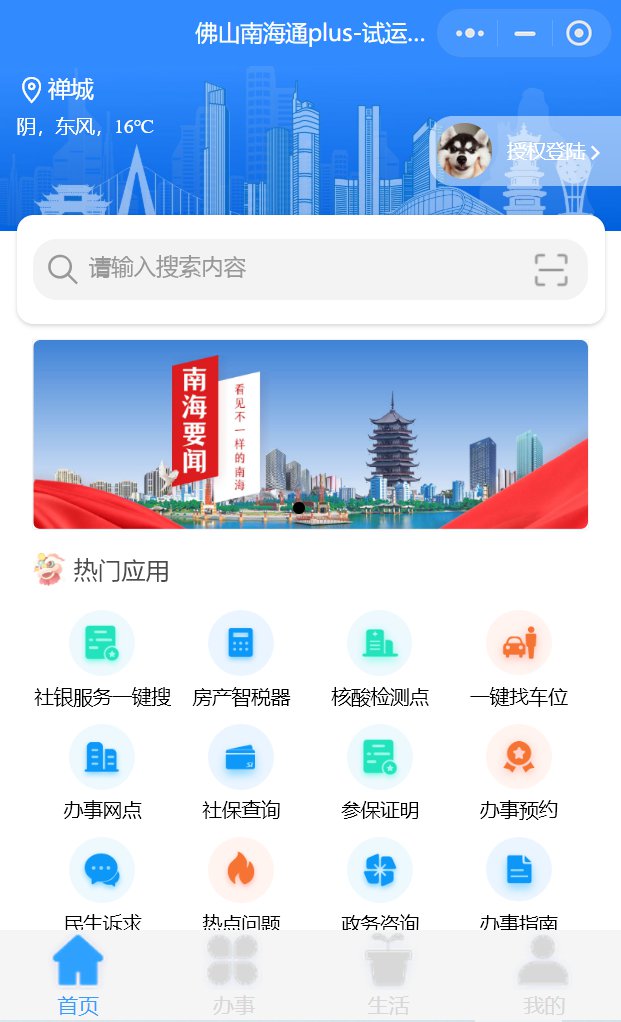Switch to the 办事 tab
This screenshot has height=1022, width=621.
pos(233,976)
